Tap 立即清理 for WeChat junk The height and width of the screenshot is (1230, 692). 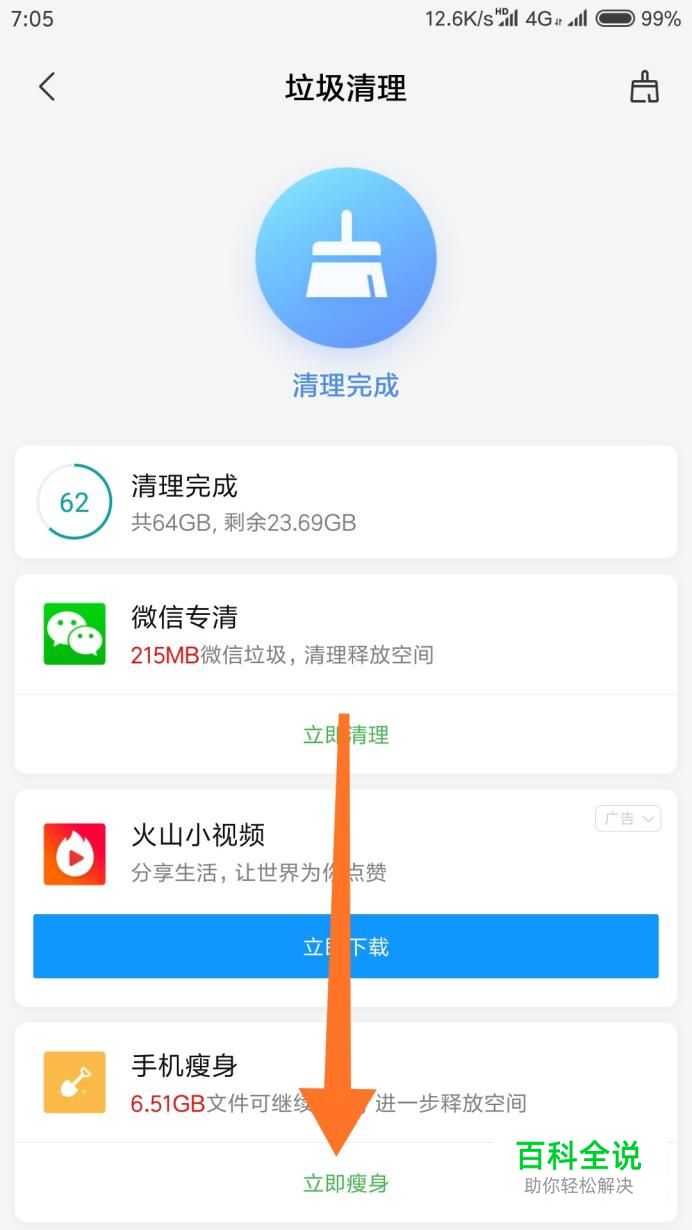[346, 735]
